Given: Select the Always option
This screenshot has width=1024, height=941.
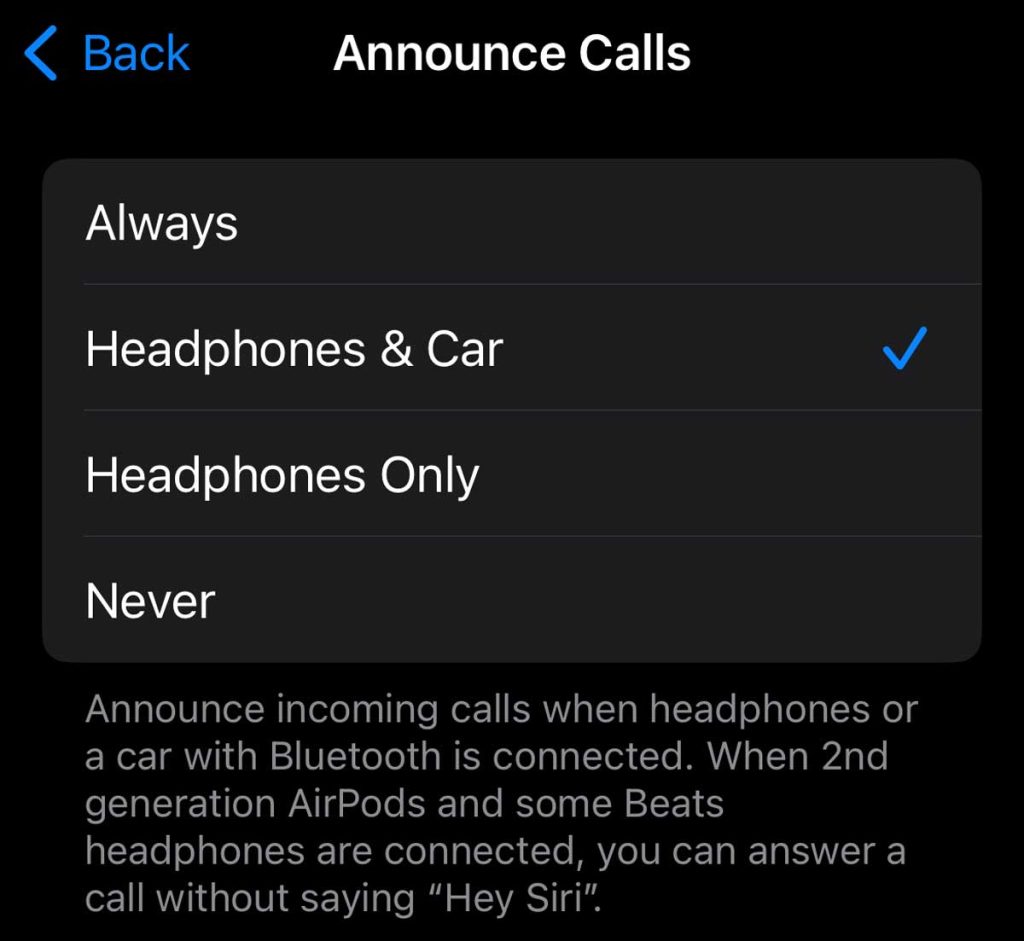Looking at the screenshot, I should pos(510,222).
